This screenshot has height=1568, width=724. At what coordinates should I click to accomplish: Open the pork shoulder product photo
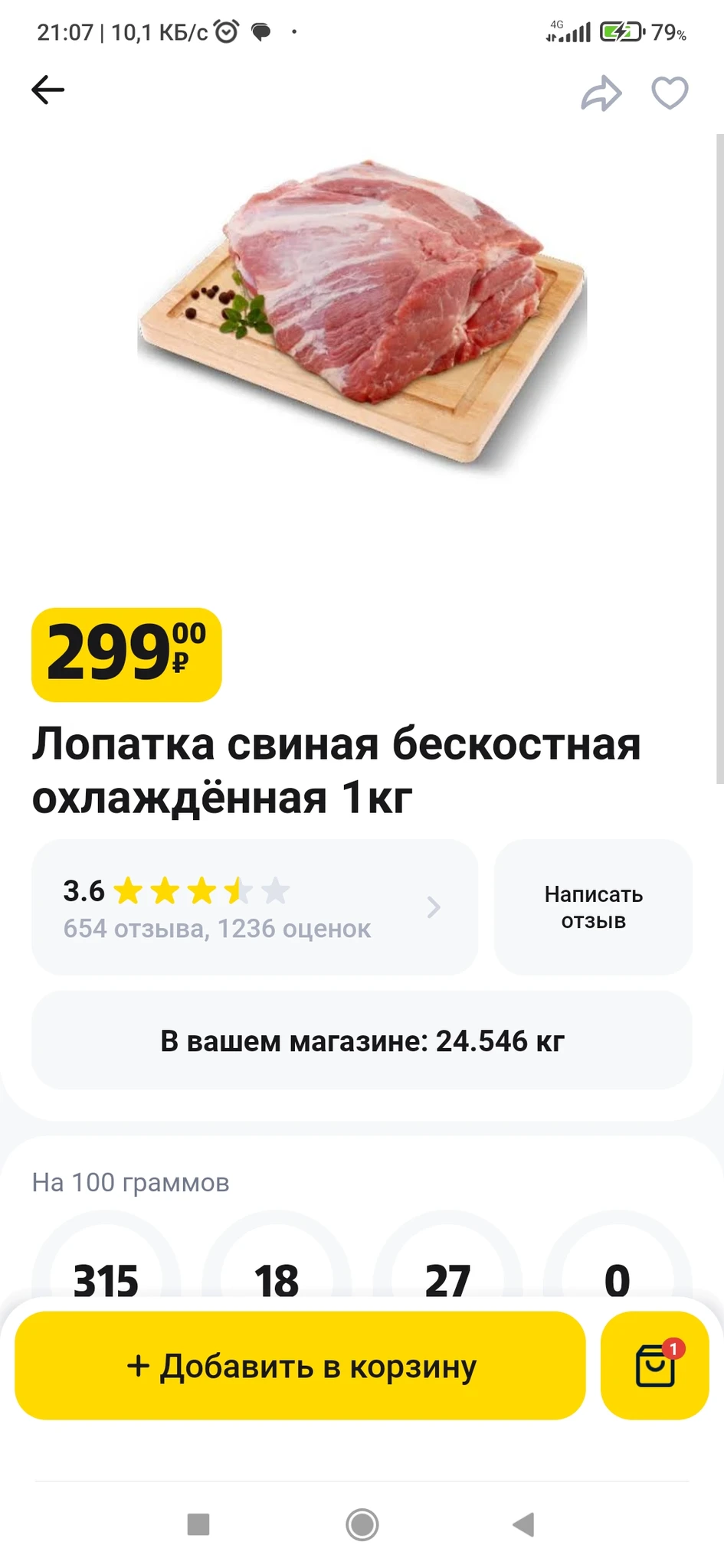pos(362,314)
